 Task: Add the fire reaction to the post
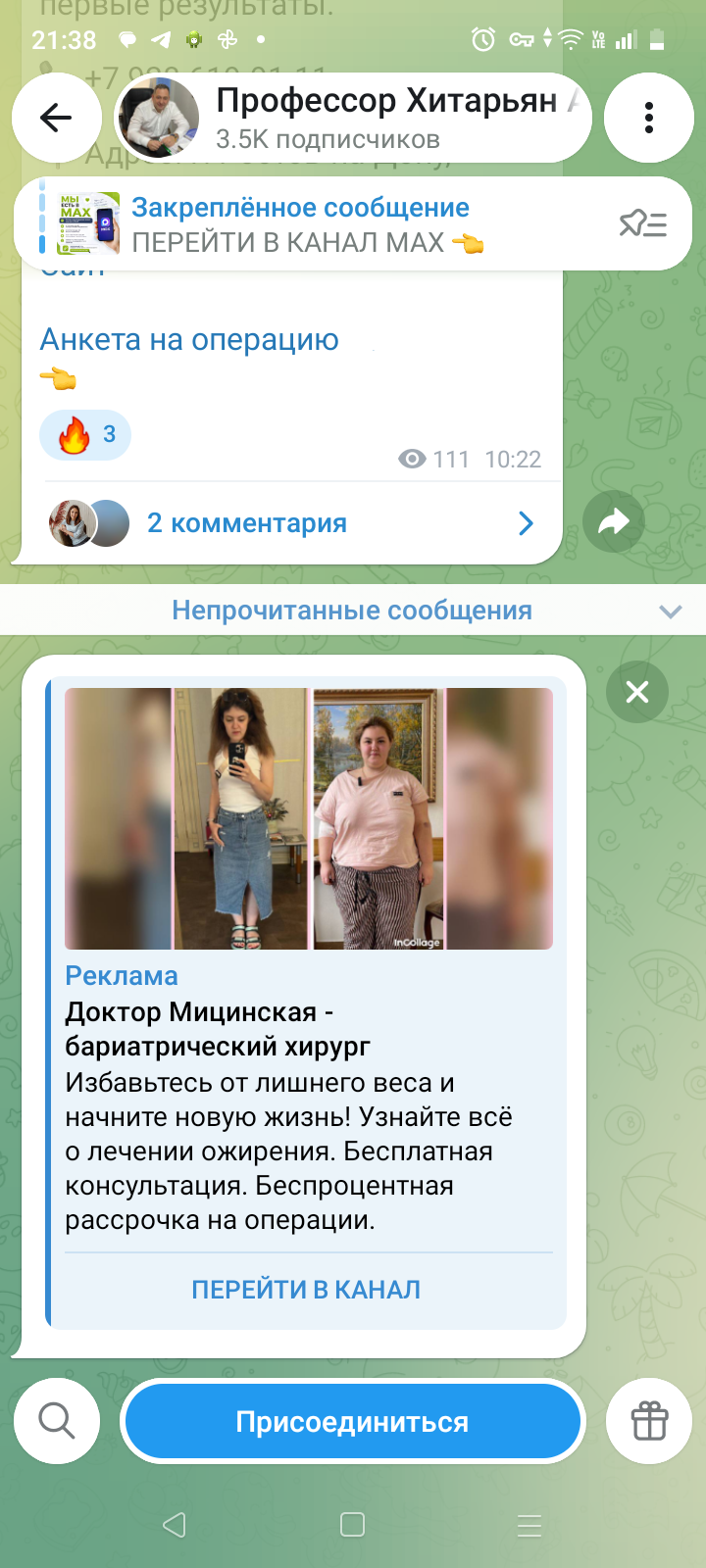tap(85, 434)
